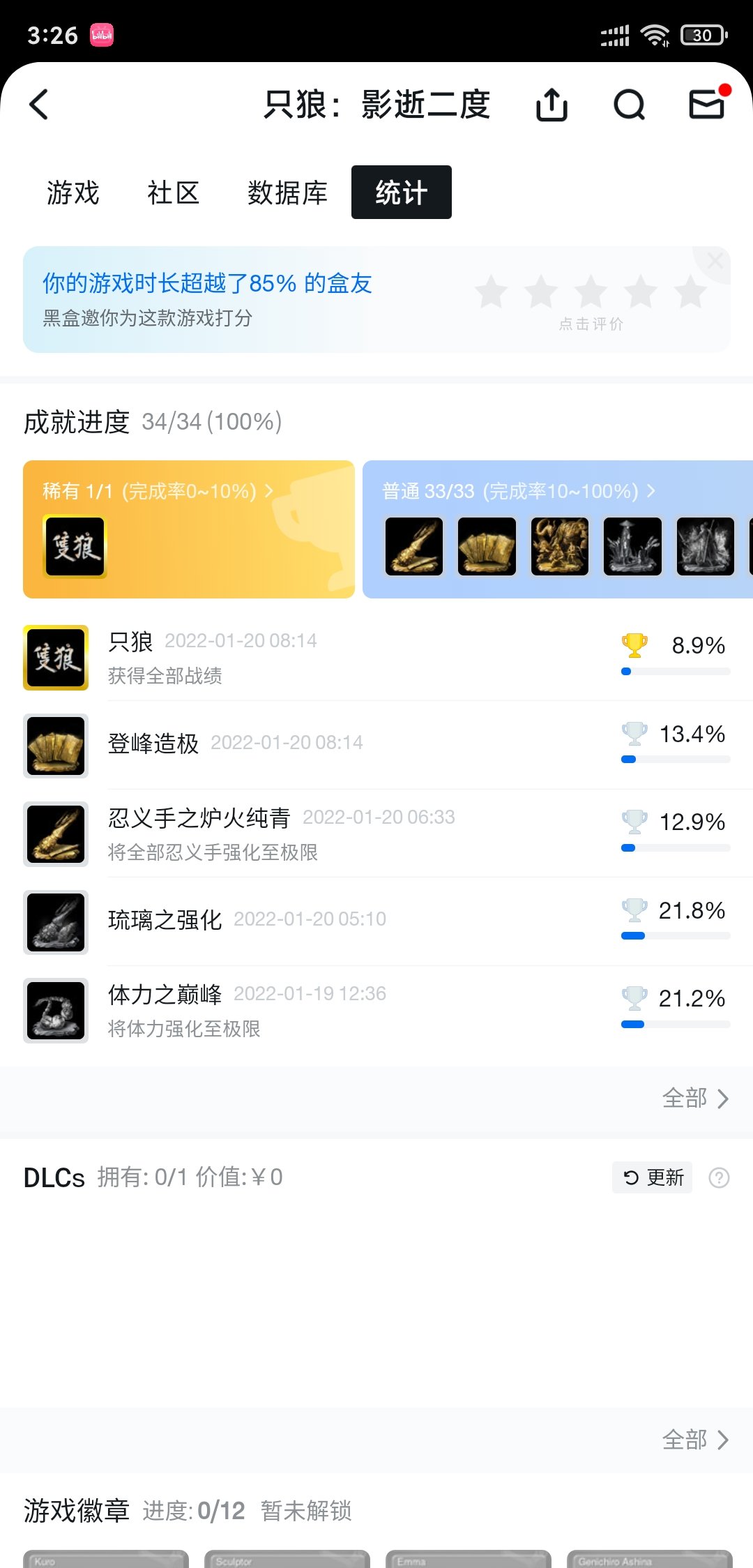View the 琉璃之强化 achievement

coord(376,922)
